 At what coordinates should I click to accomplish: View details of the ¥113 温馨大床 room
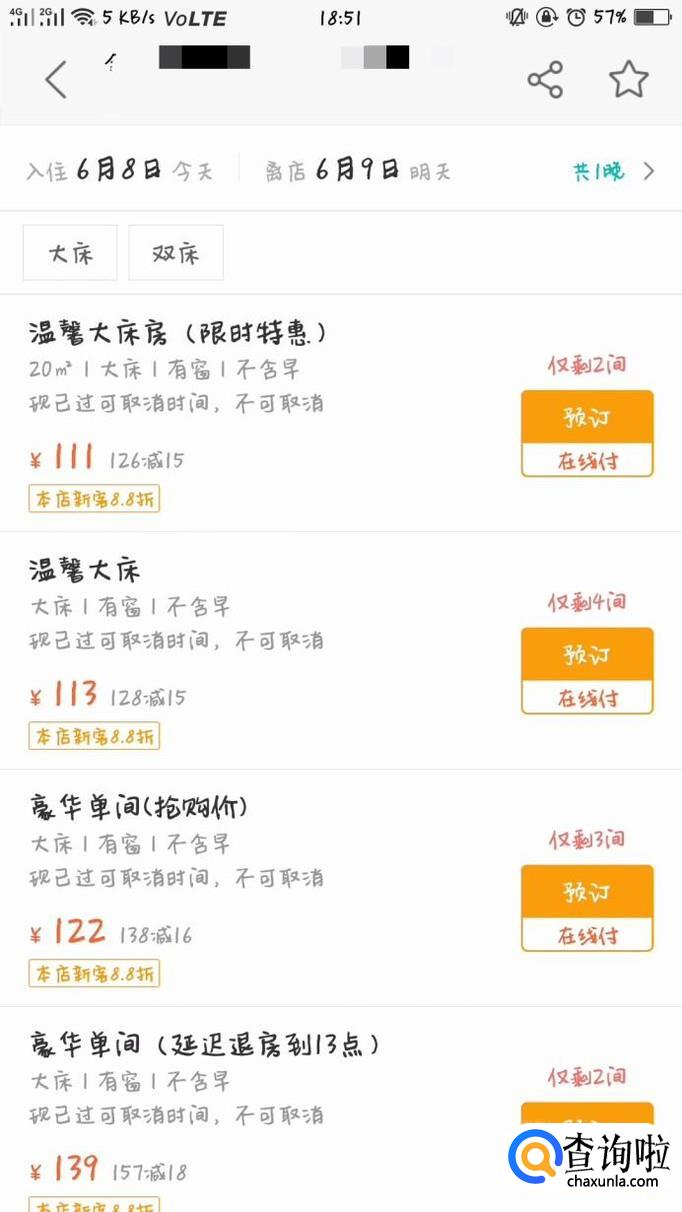click(x=85, y=571)
